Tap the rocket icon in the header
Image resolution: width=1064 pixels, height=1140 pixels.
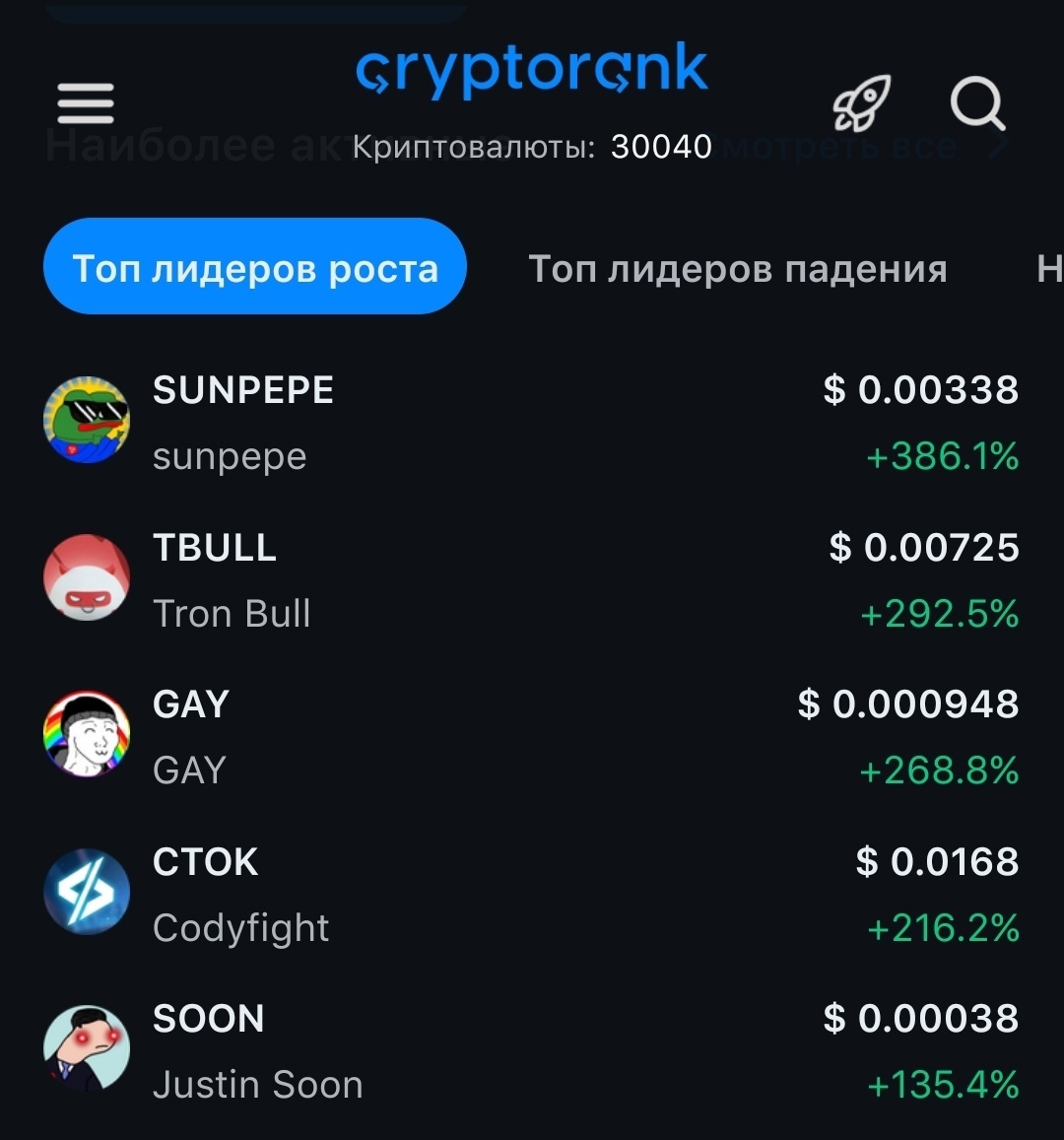click(862, 102)
